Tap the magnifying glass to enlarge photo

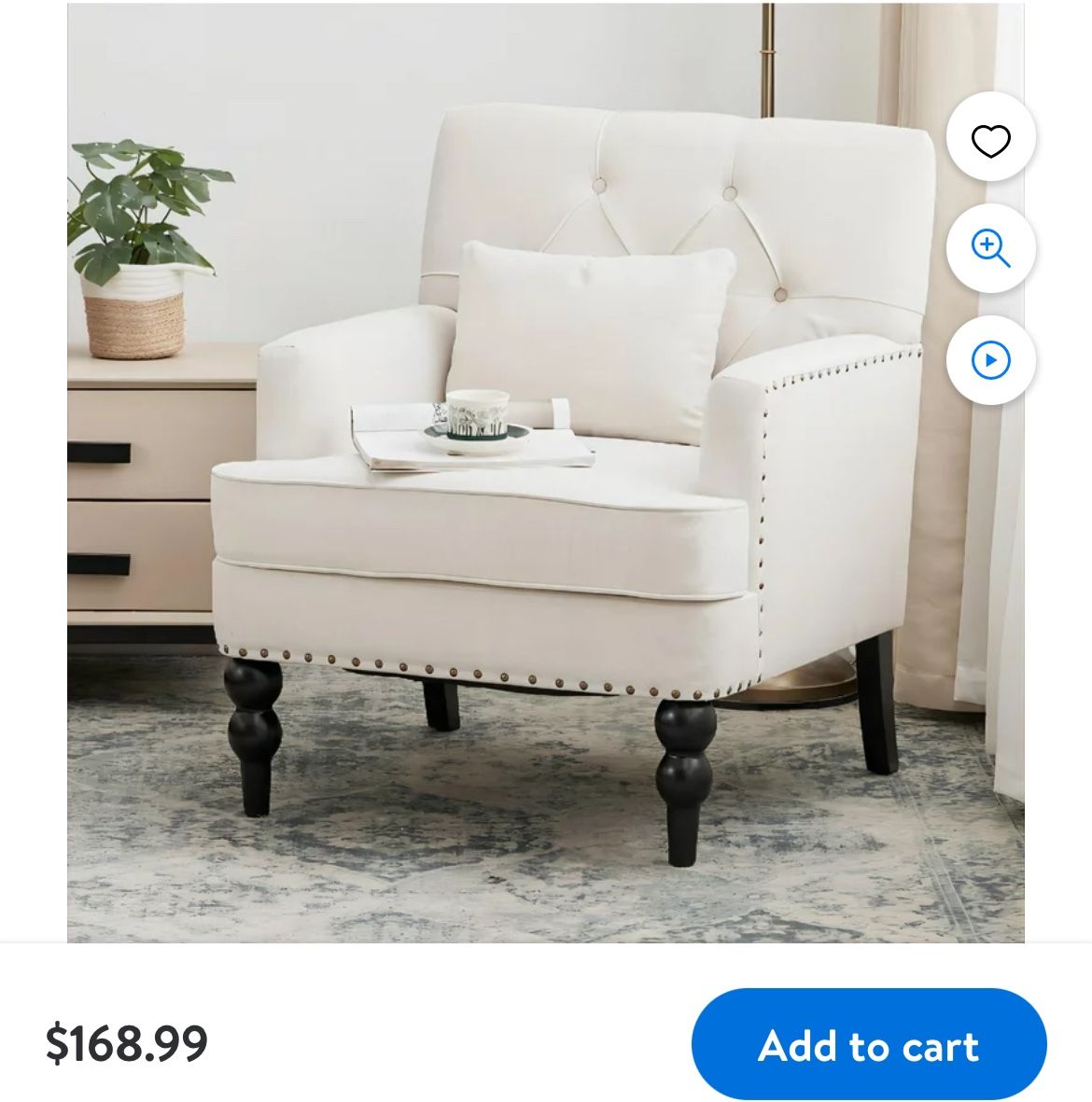click(990, 250)
